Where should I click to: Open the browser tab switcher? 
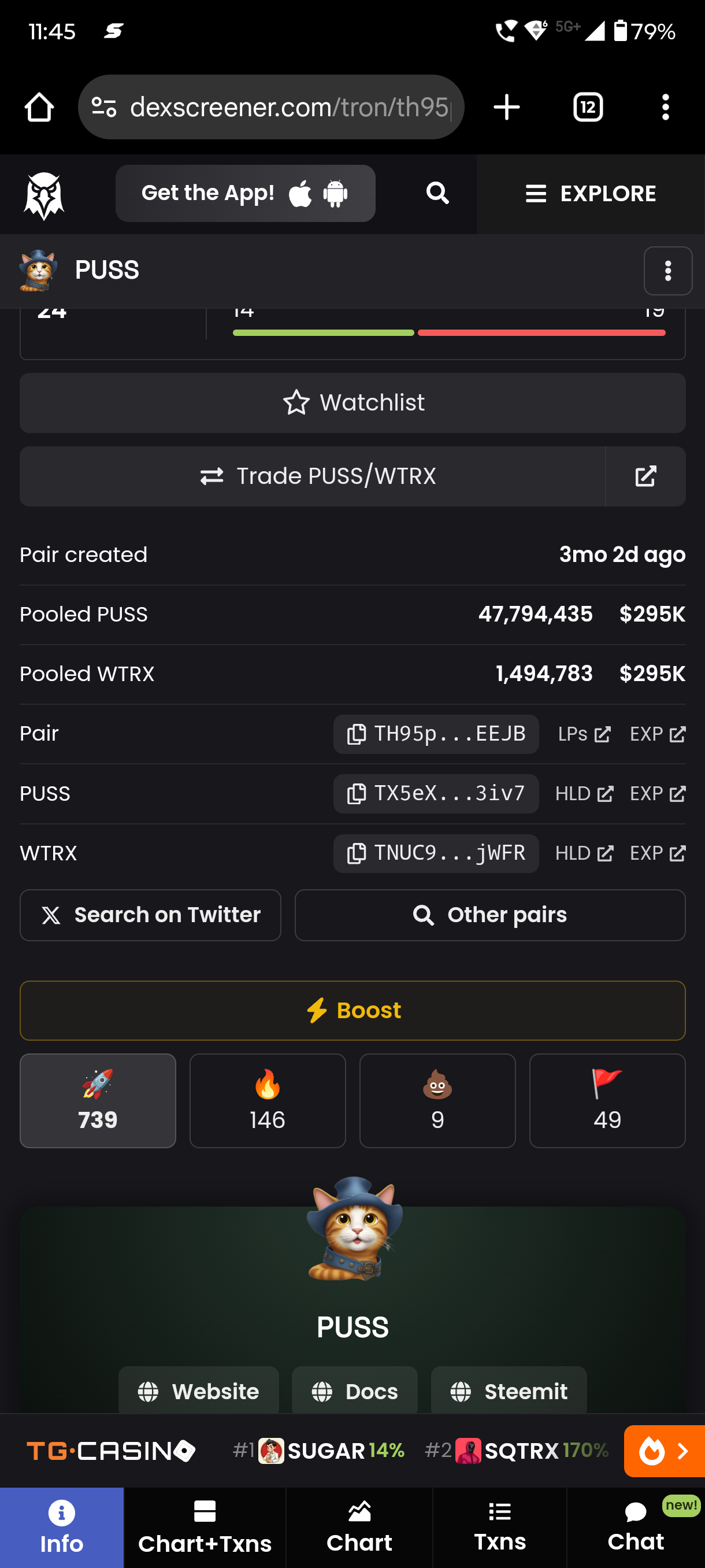pos(588,108)
